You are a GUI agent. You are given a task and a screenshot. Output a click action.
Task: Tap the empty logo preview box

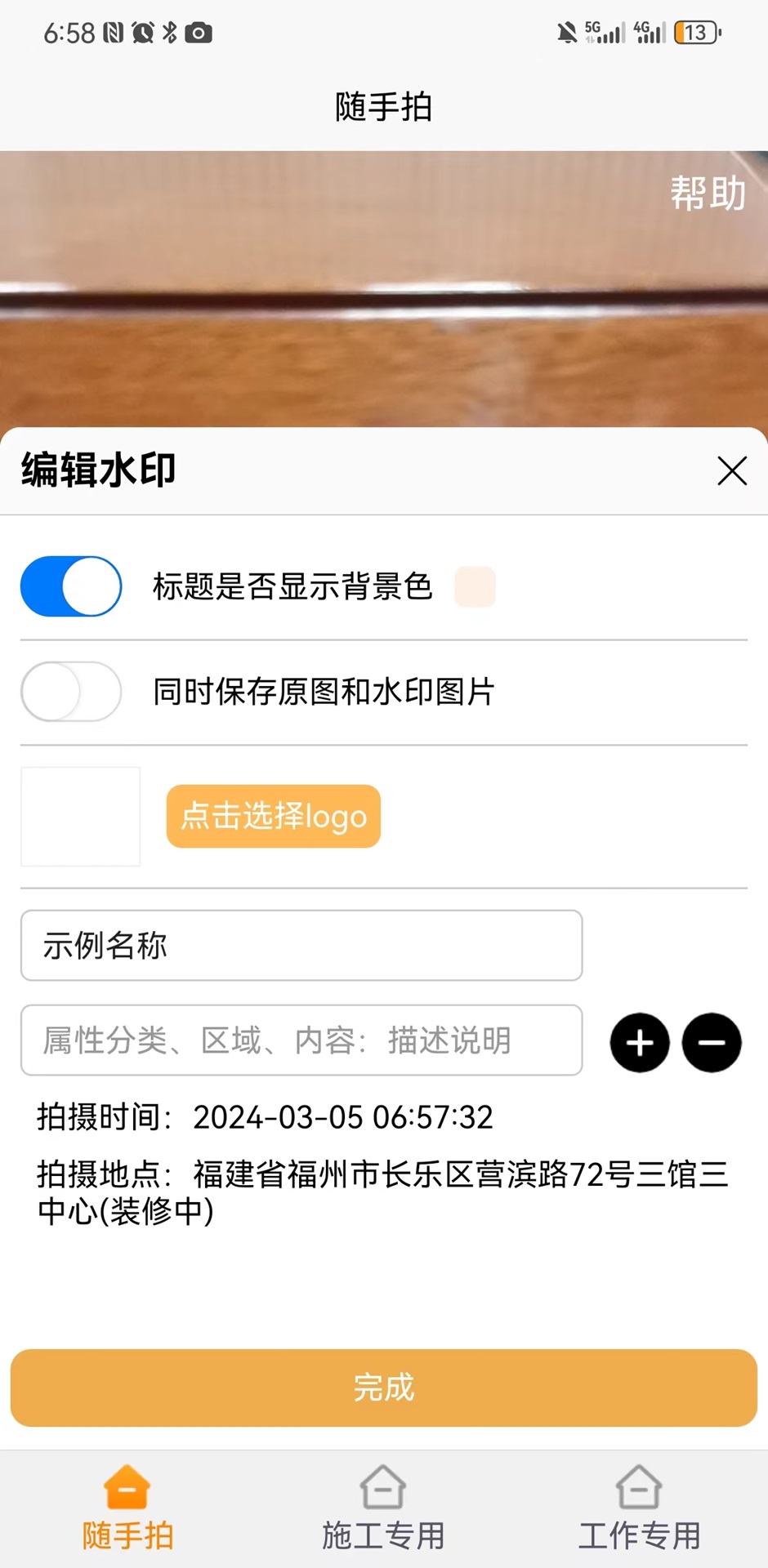(80, 816)
